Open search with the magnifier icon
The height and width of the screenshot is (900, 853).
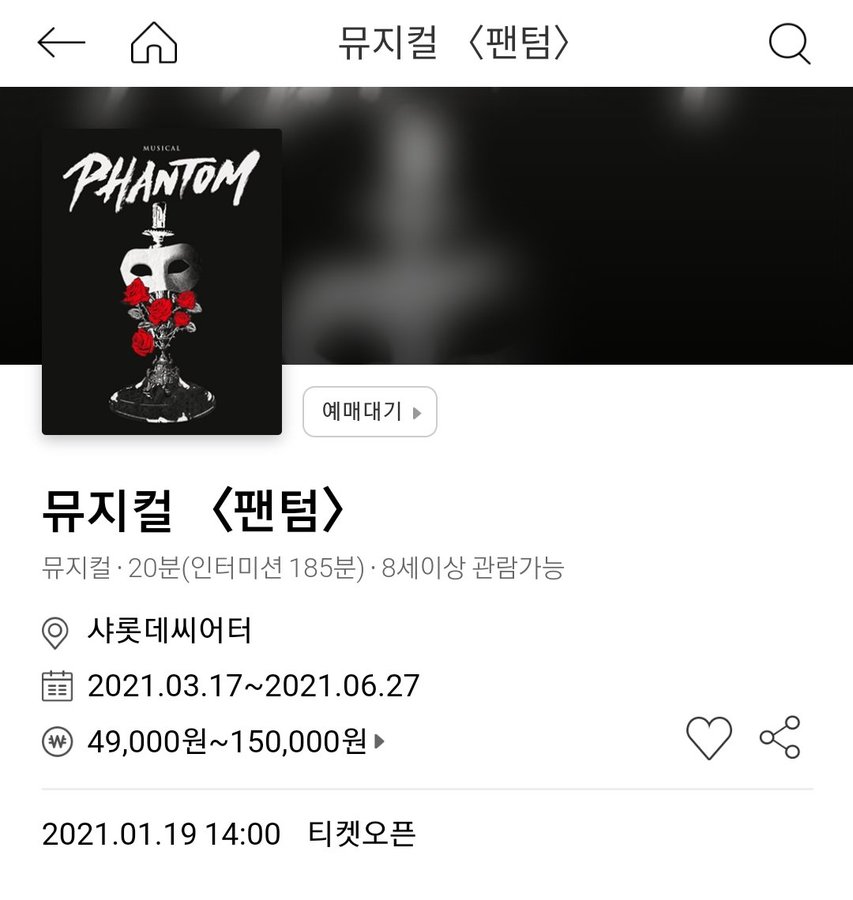click(x=789, y=43)
